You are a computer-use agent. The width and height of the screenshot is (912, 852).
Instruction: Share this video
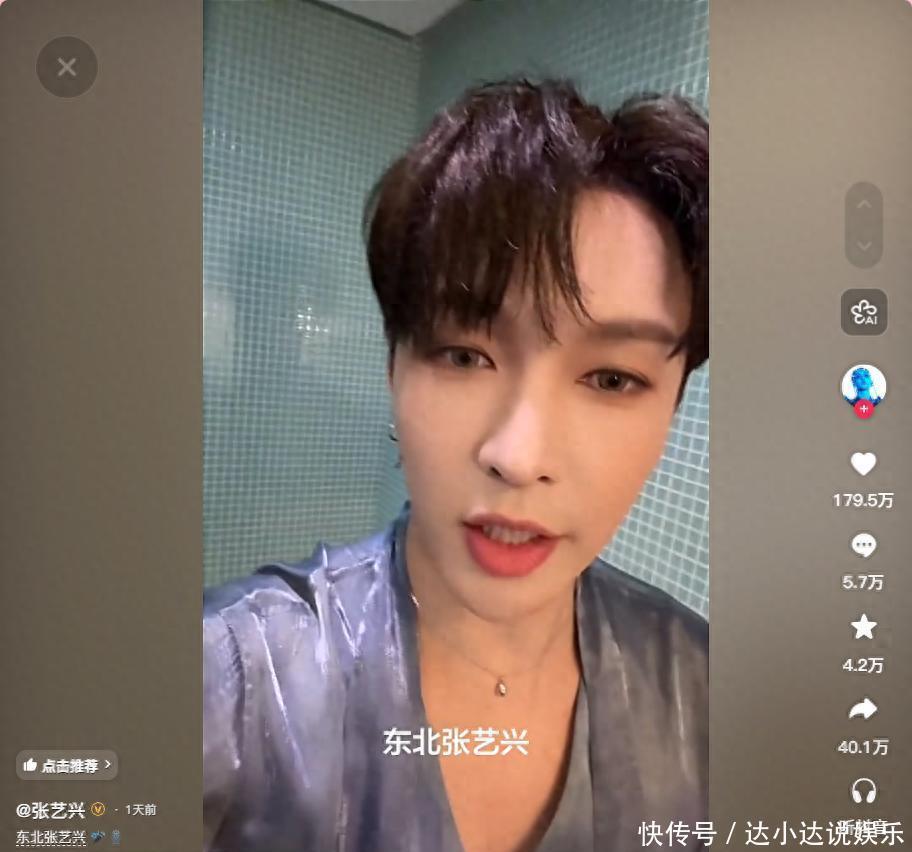(x=863, y=710)
